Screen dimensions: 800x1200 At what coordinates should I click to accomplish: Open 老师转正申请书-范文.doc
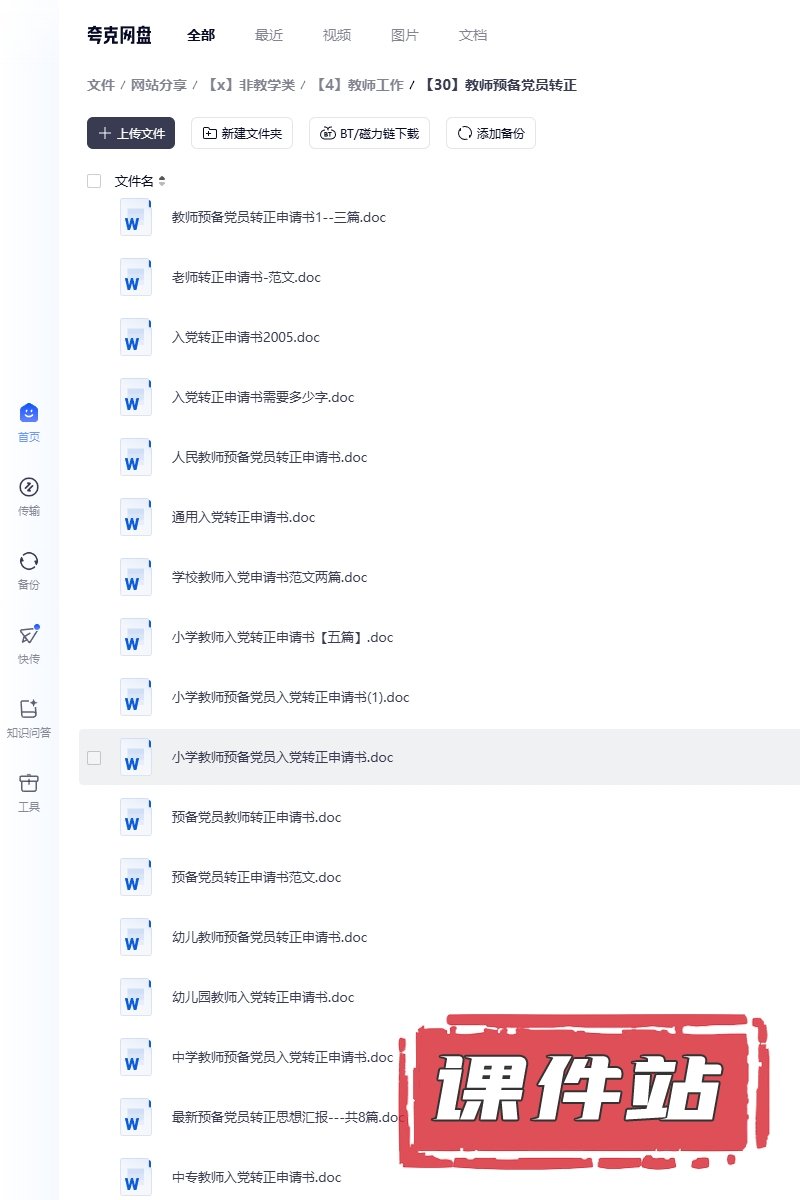point(246,277)
